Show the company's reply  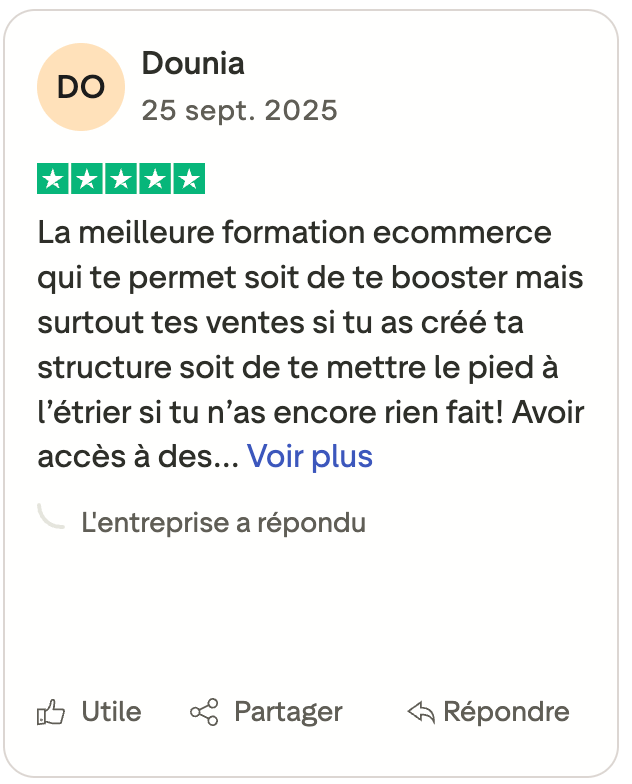click(222, 522)
